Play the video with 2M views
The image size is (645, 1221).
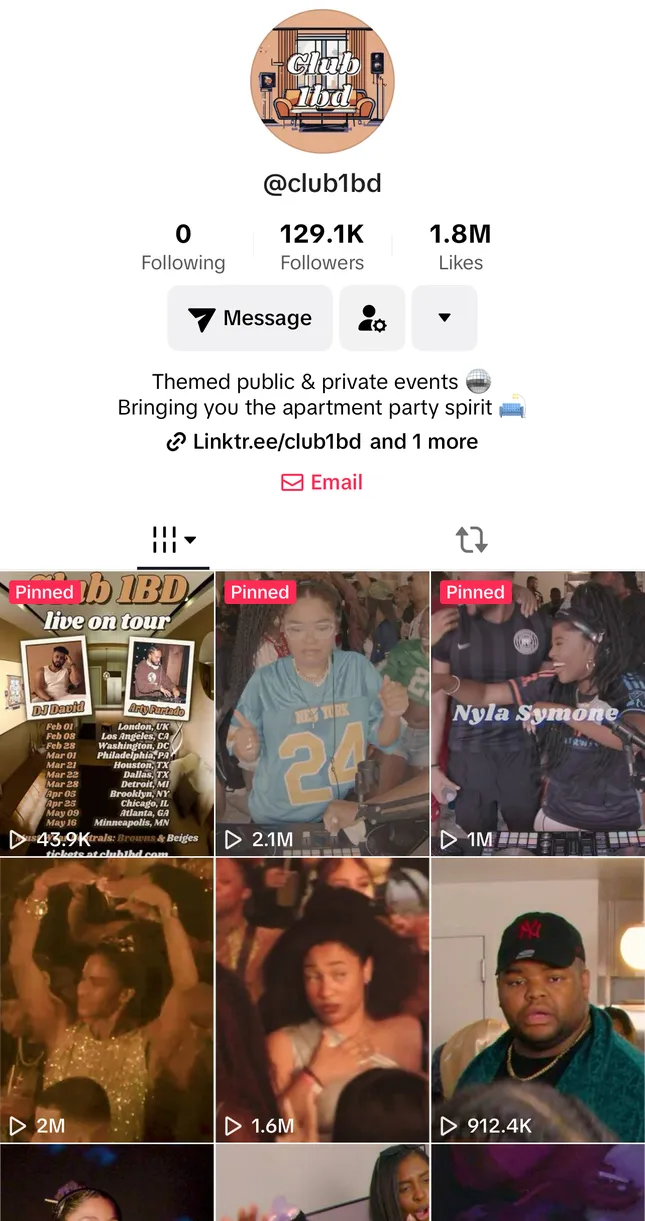(x=106, y=1000)
